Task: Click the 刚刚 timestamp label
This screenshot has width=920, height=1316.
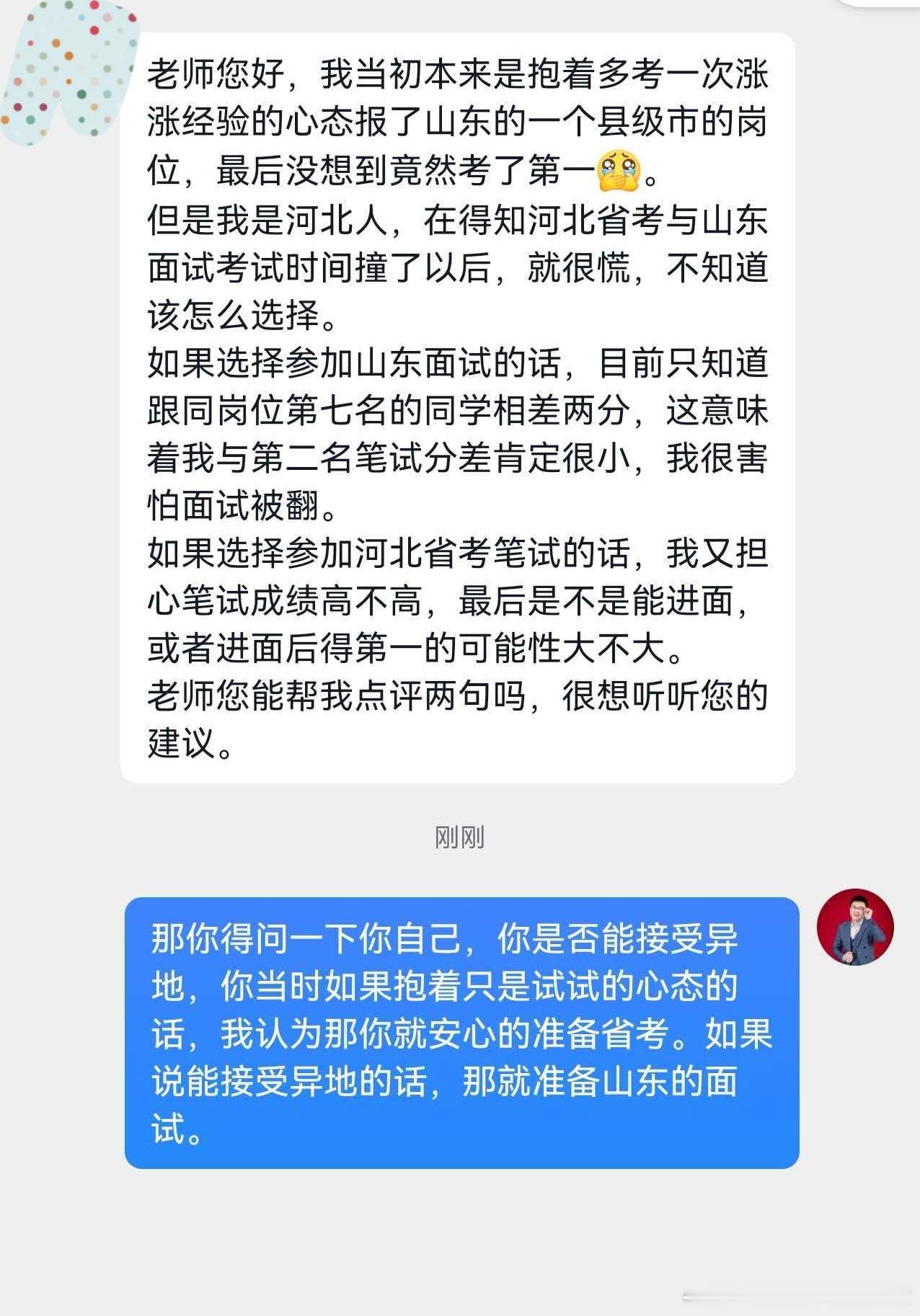Action: (x=459, y=836)
